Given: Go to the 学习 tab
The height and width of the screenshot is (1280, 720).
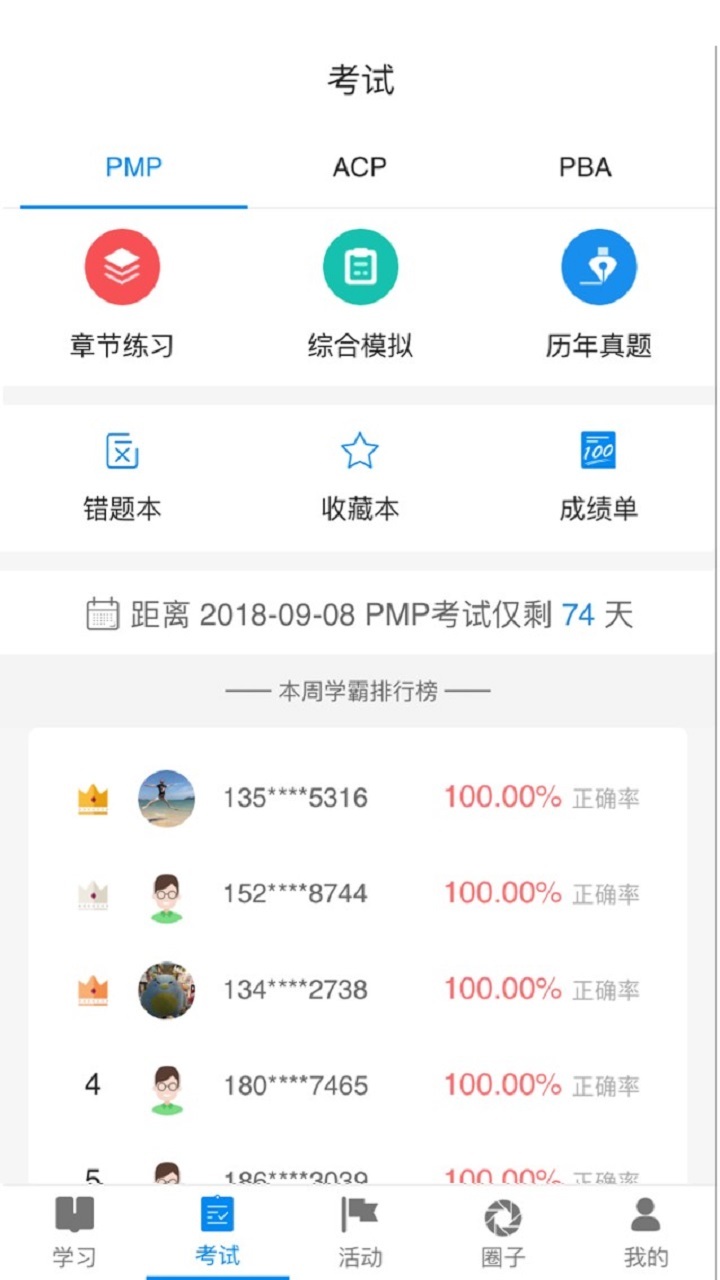Looking at the screenshot, I should click(74, 1233).
